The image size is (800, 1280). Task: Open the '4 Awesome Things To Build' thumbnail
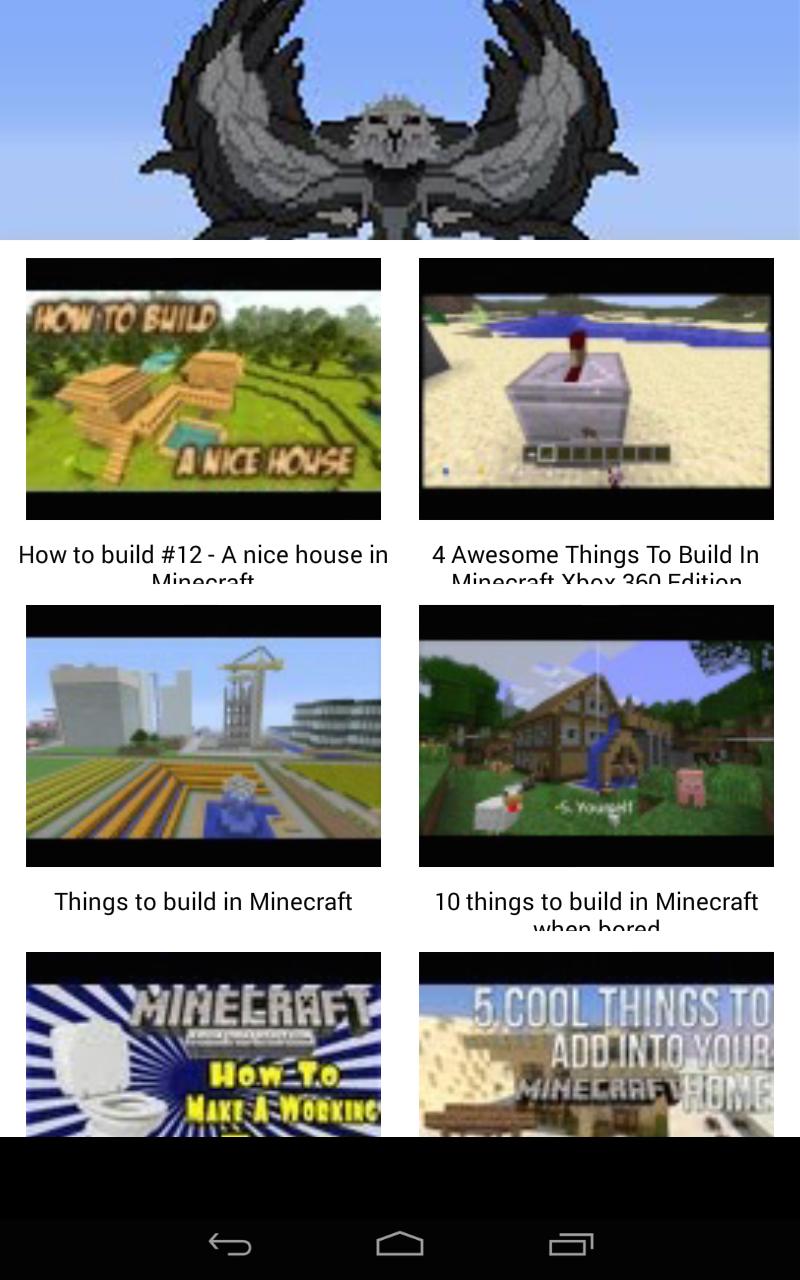click(x=596, y=389)
